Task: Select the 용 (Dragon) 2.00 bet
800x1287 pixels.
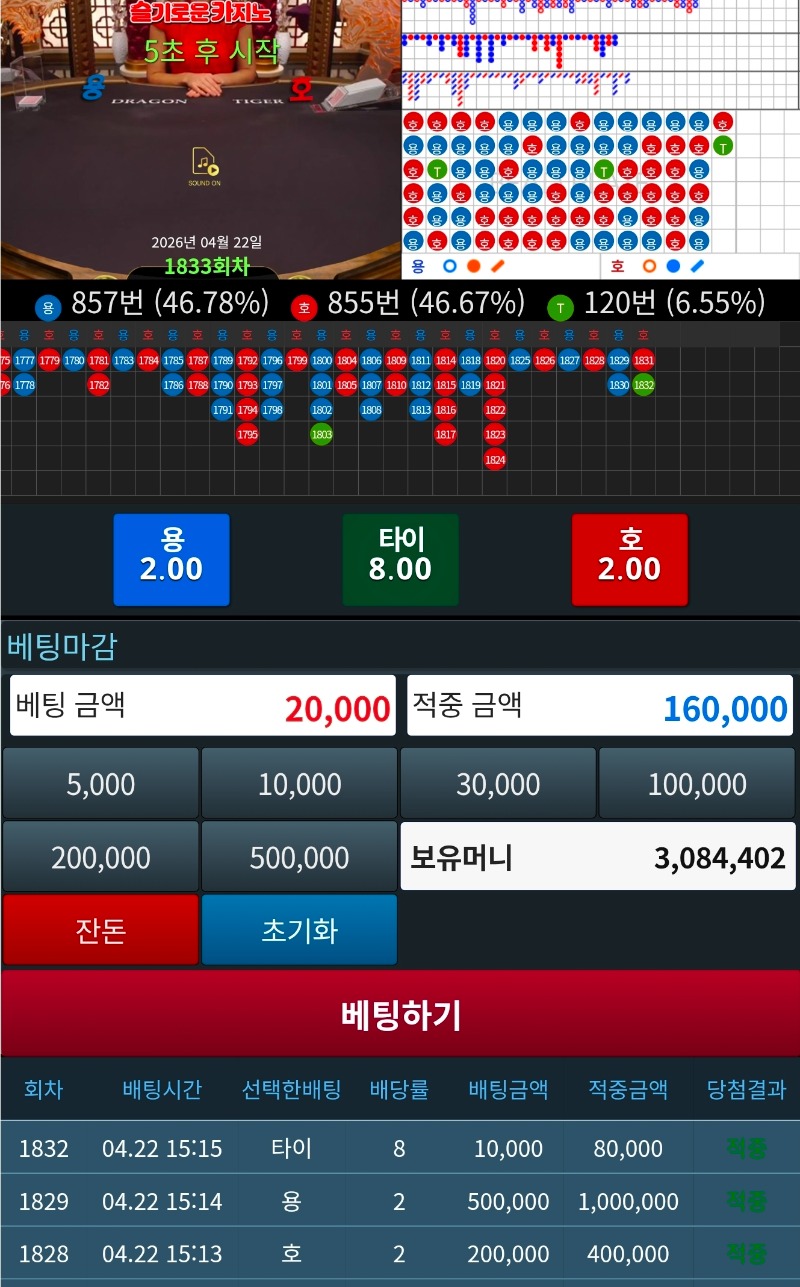Action: [x=172, y=559]
